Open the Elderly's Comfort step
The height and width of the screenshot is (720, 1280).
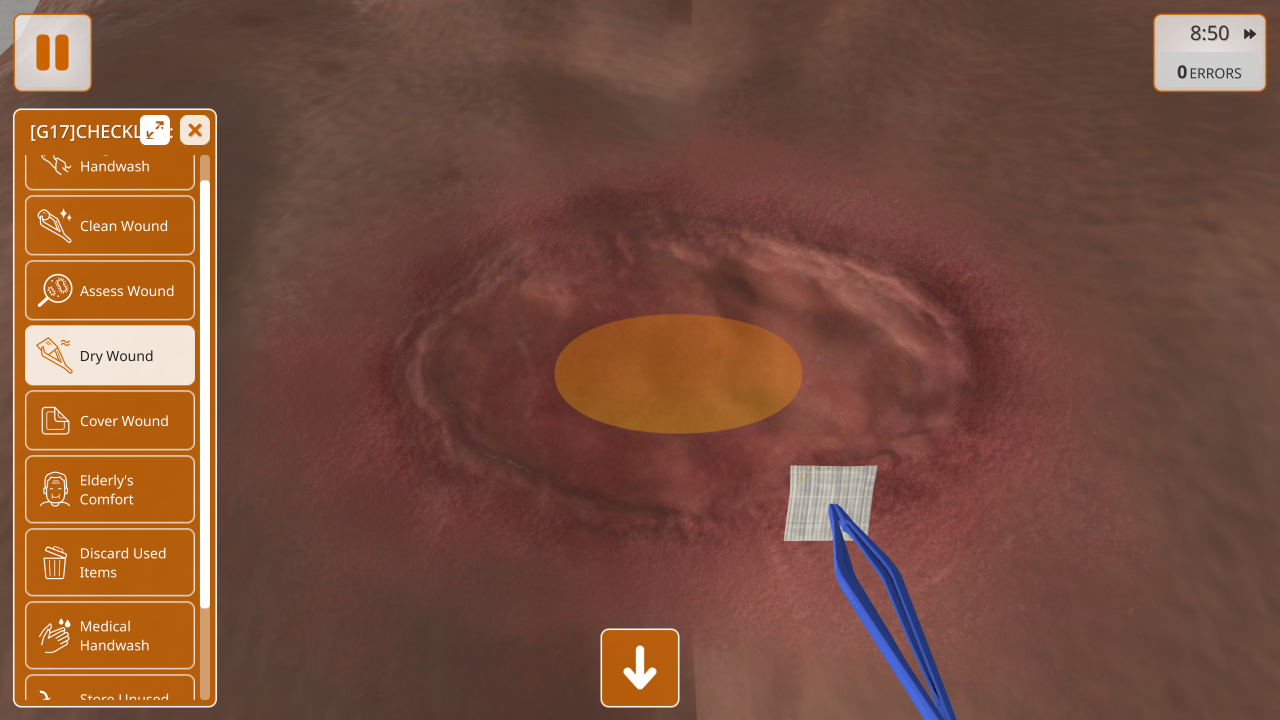coord(110,490)
